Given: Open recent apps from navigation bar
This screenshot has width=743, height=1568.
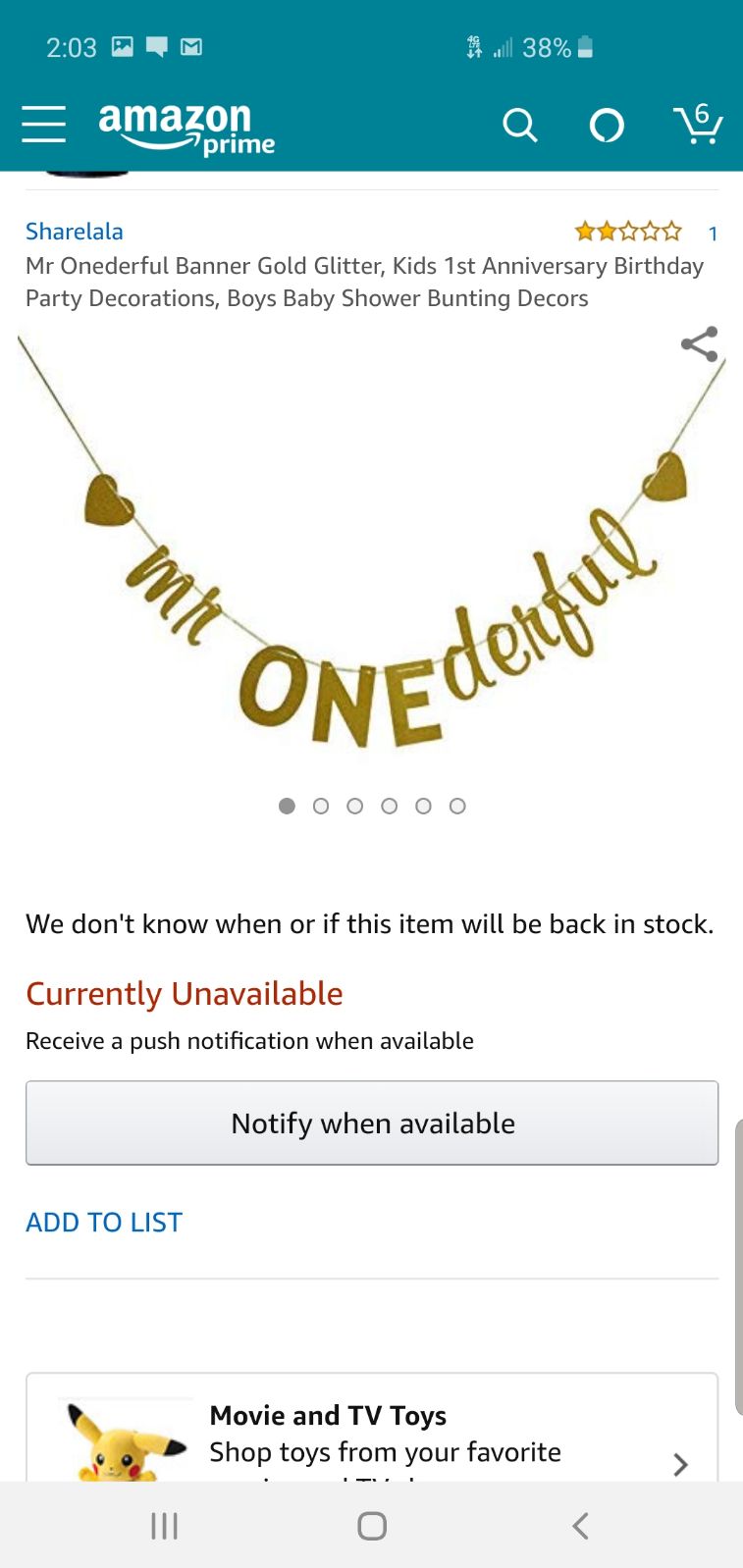Looking at the screenshot, I should 164,1526.
